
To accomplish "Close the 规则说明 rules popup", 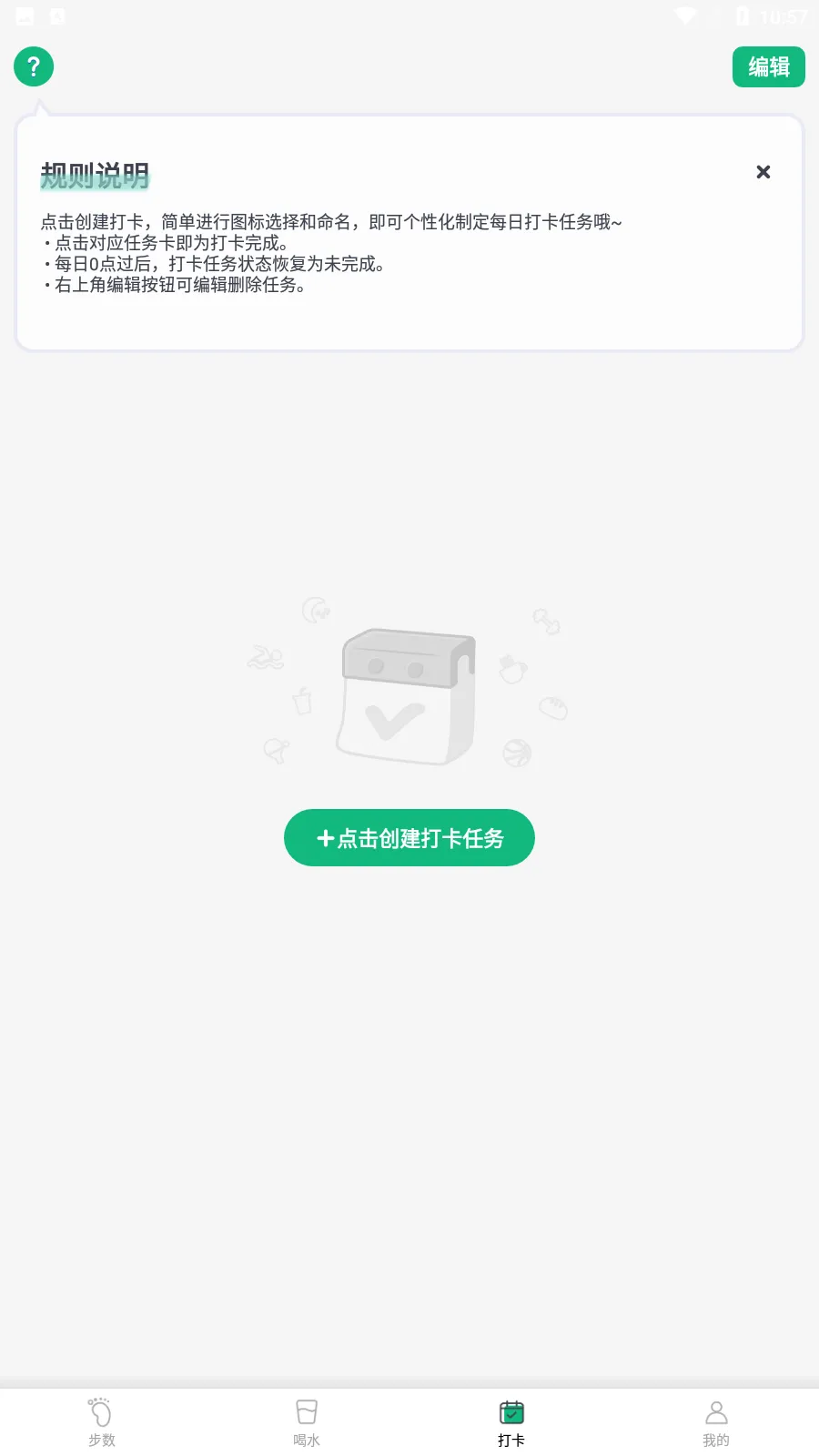I will click(763, 172).
